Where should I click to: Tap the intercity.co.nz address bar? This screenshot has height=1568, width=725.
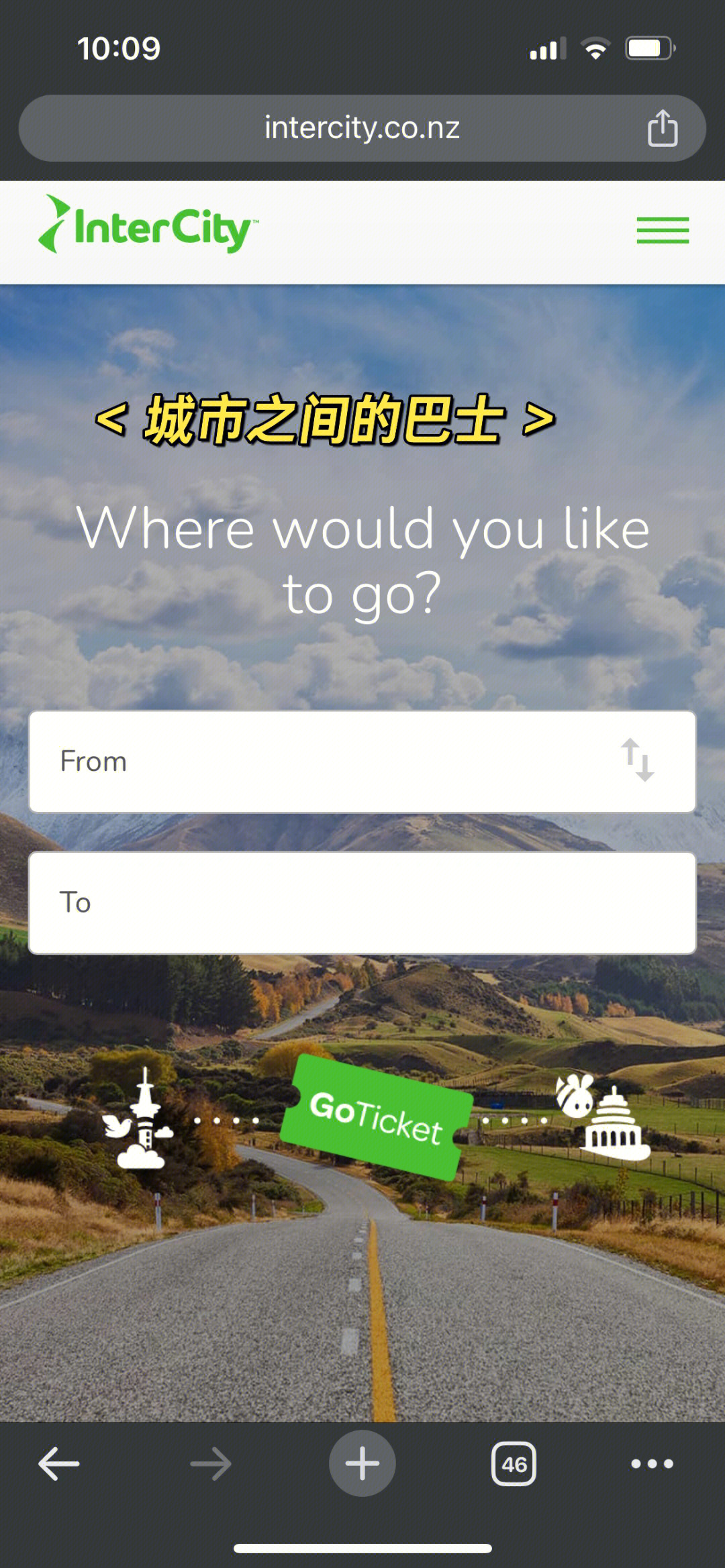point(361,128)
